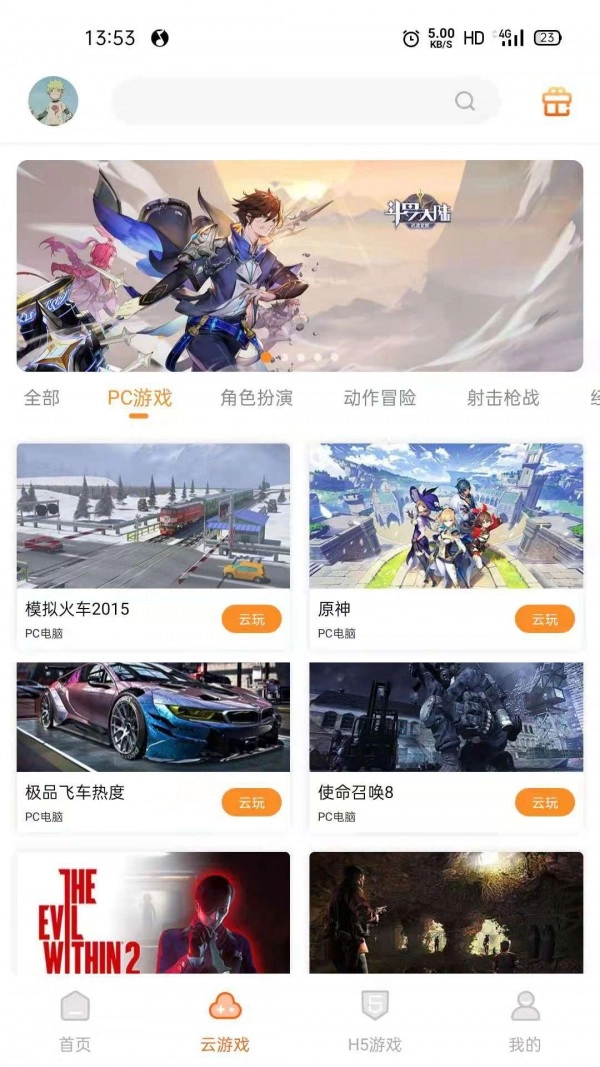This screenshot has width=600, height=1067.
Task: Tap 云玩 for 极品飞车热度
Action: 251,802
